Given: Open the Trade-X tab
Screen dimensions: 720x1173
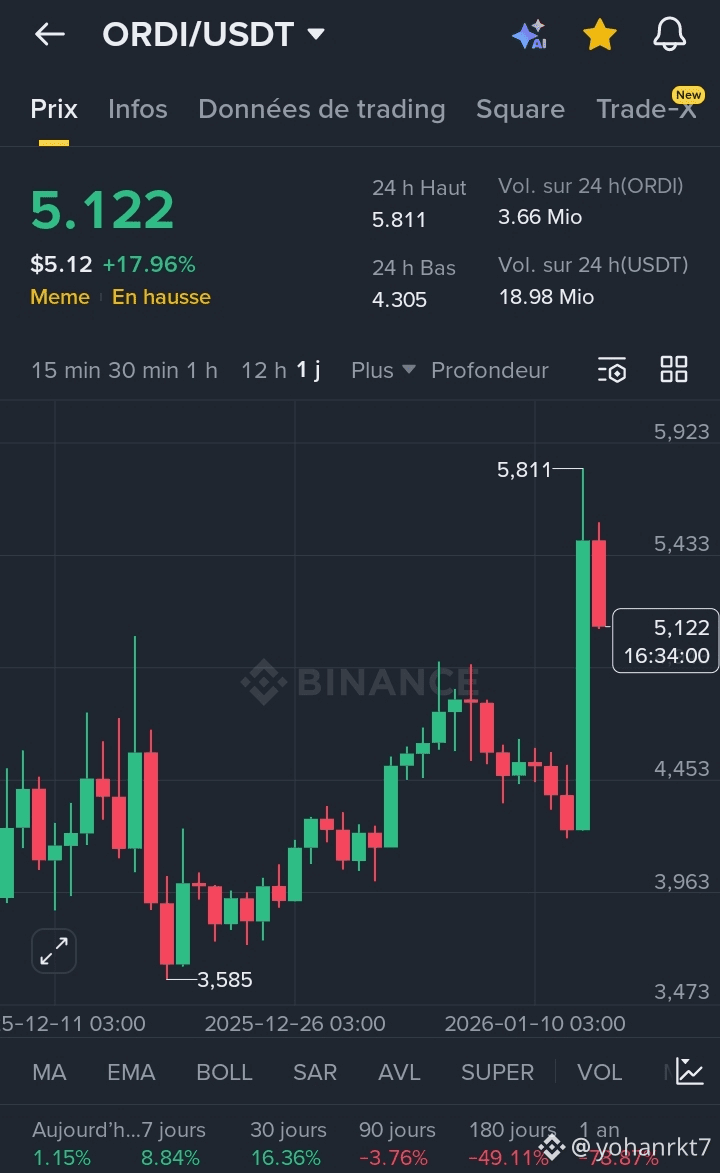Looking at the screenshot, I should [x=646, y=109].
